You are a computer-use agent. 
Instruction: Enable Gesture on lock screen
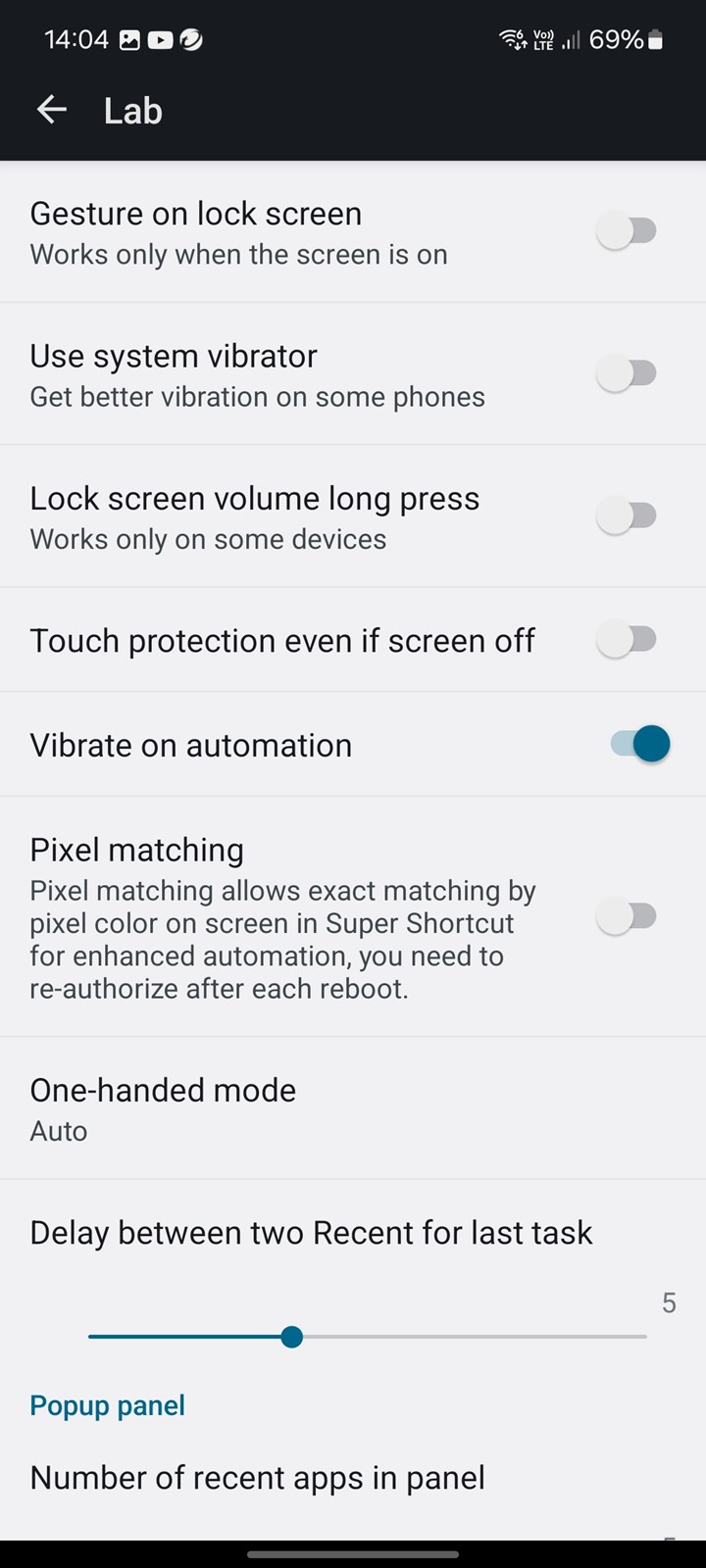pyautogui.click(x=627, y=231)
